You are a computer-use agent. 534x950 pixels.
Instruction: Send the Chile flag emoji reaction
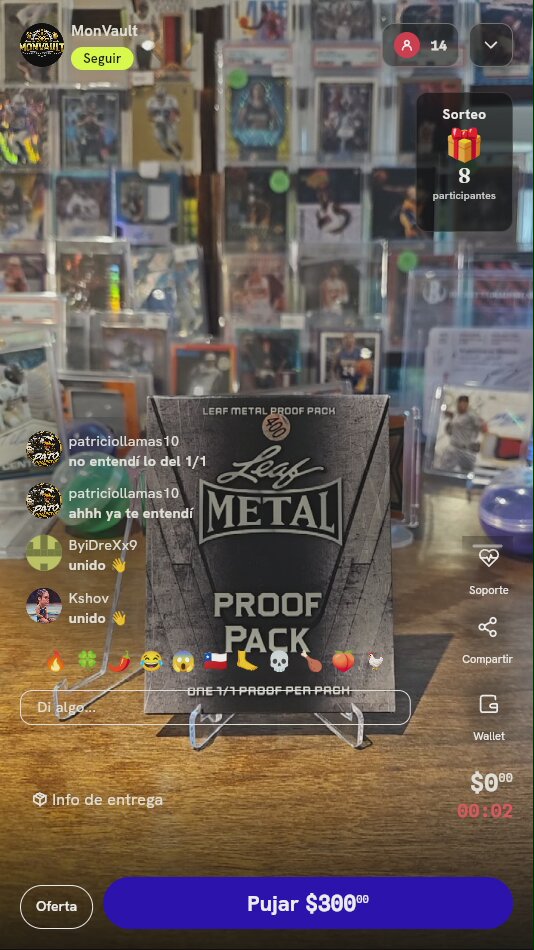click(x=215, y=662)
